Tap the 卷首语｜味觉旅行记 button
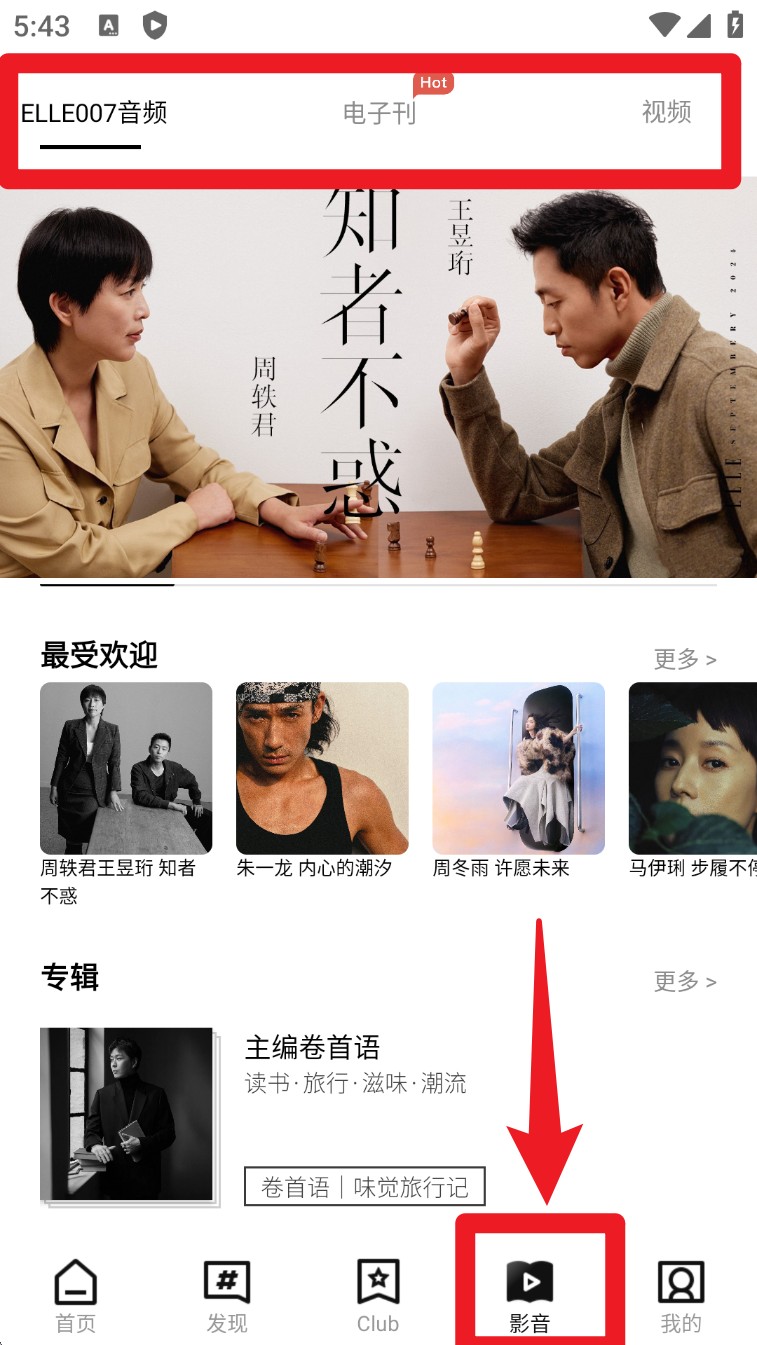Viewport: 757px width, 1345px height. pos(365,1186)
